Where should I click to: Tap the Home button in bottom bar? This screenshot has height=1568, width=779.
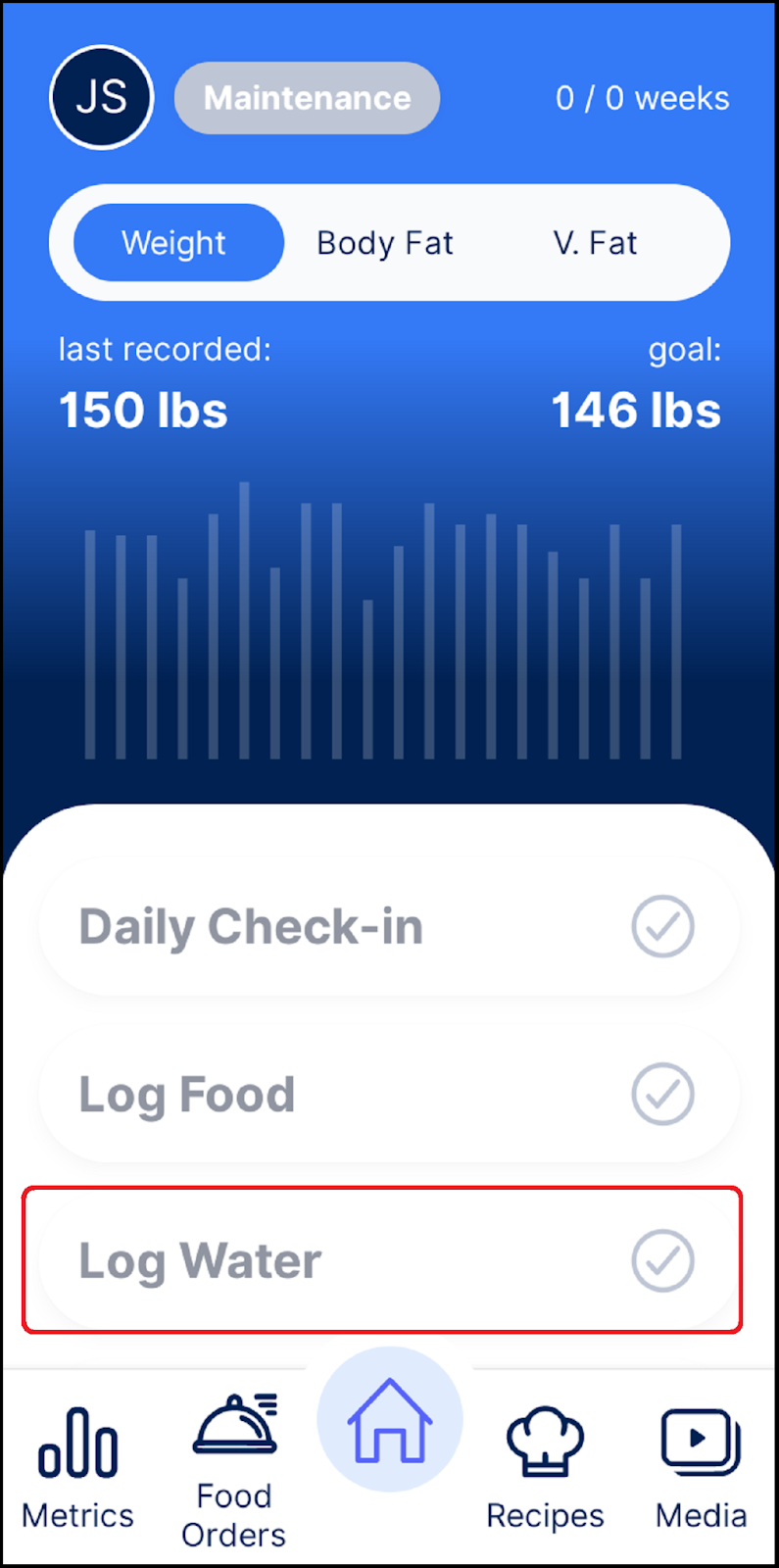[x=390, y=1419]
